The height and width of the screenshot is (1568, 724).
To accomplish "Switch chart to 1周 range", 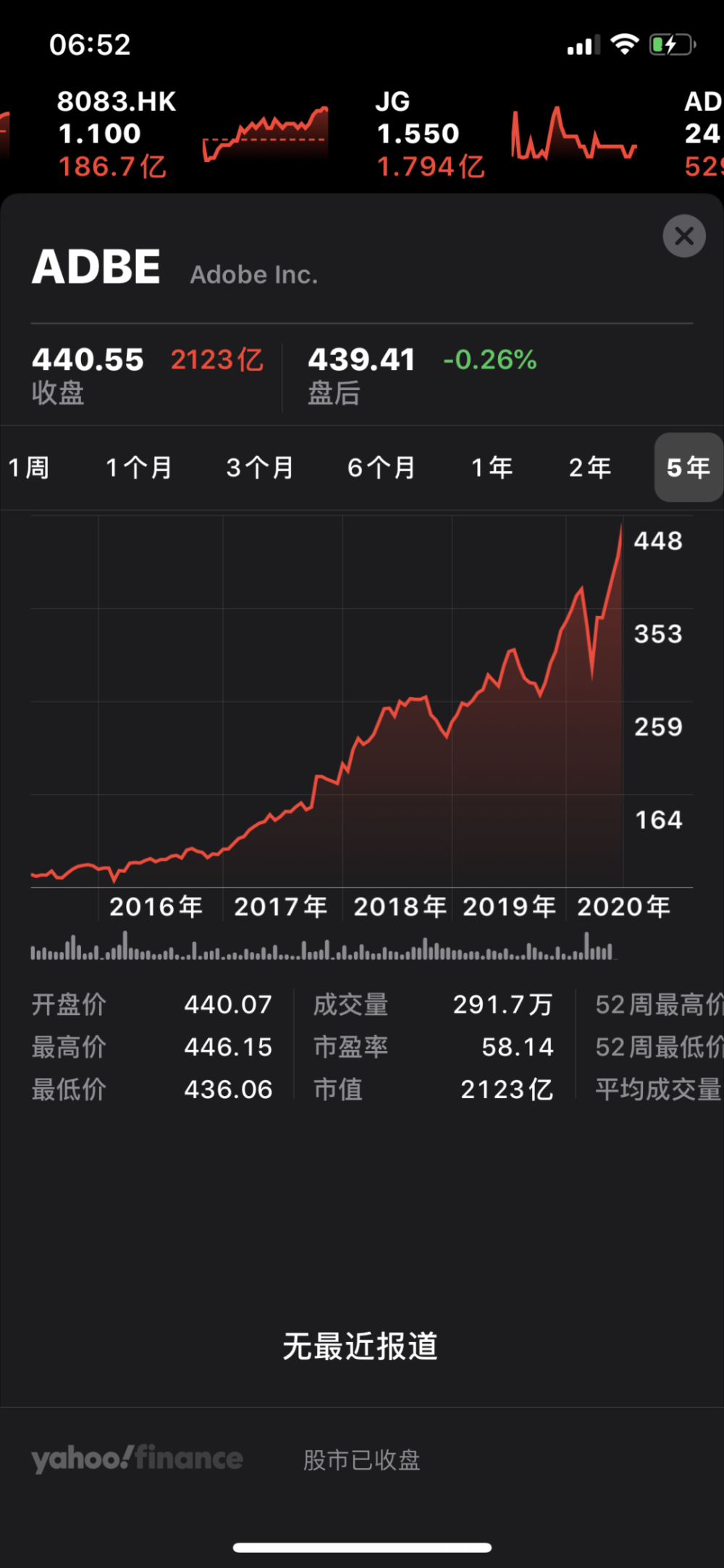I will 29,468.
